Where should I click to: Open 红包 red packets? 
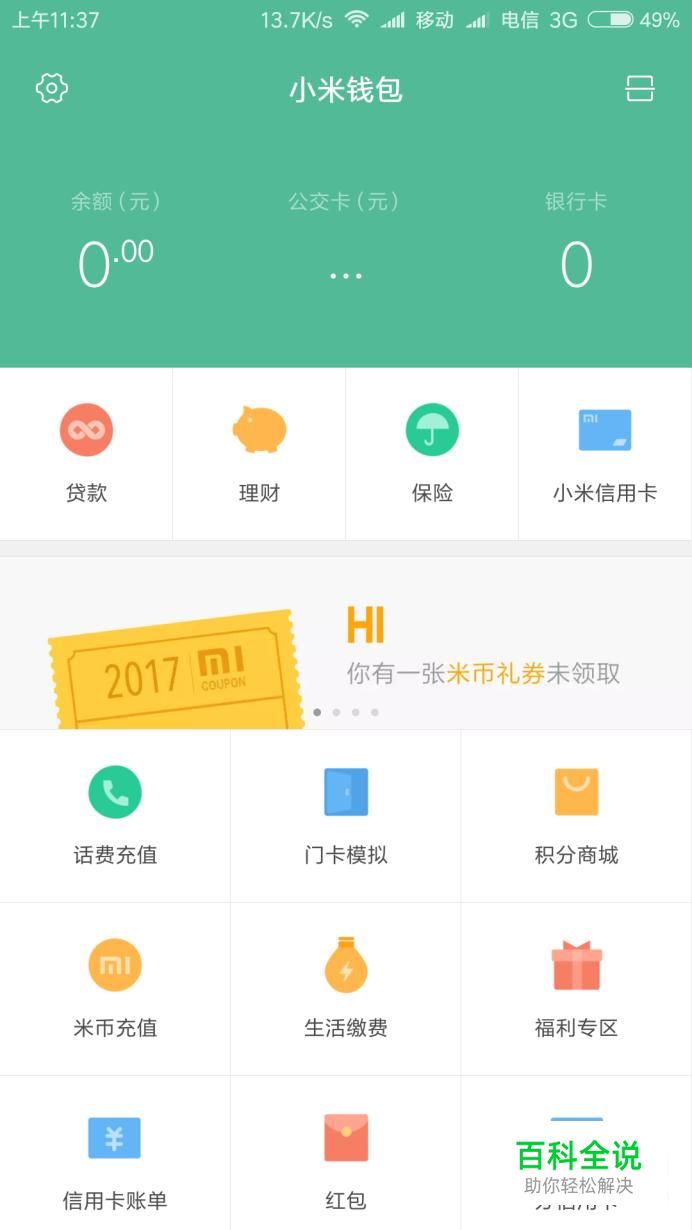pos(346,1160)
